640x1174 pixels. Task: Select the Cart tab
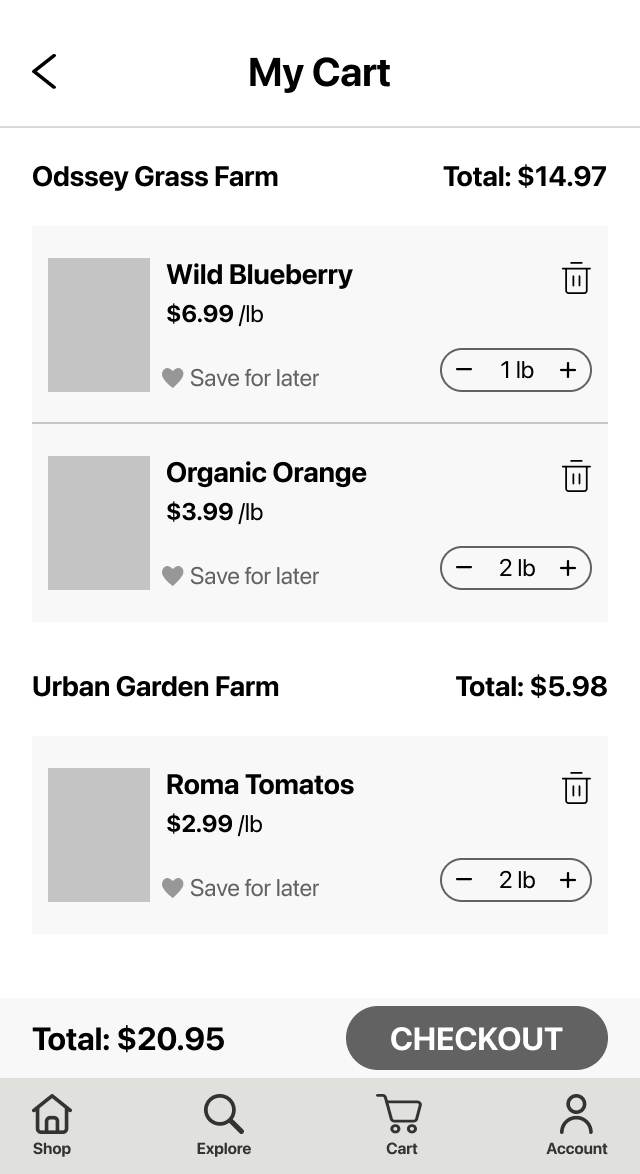(401, 1125)
